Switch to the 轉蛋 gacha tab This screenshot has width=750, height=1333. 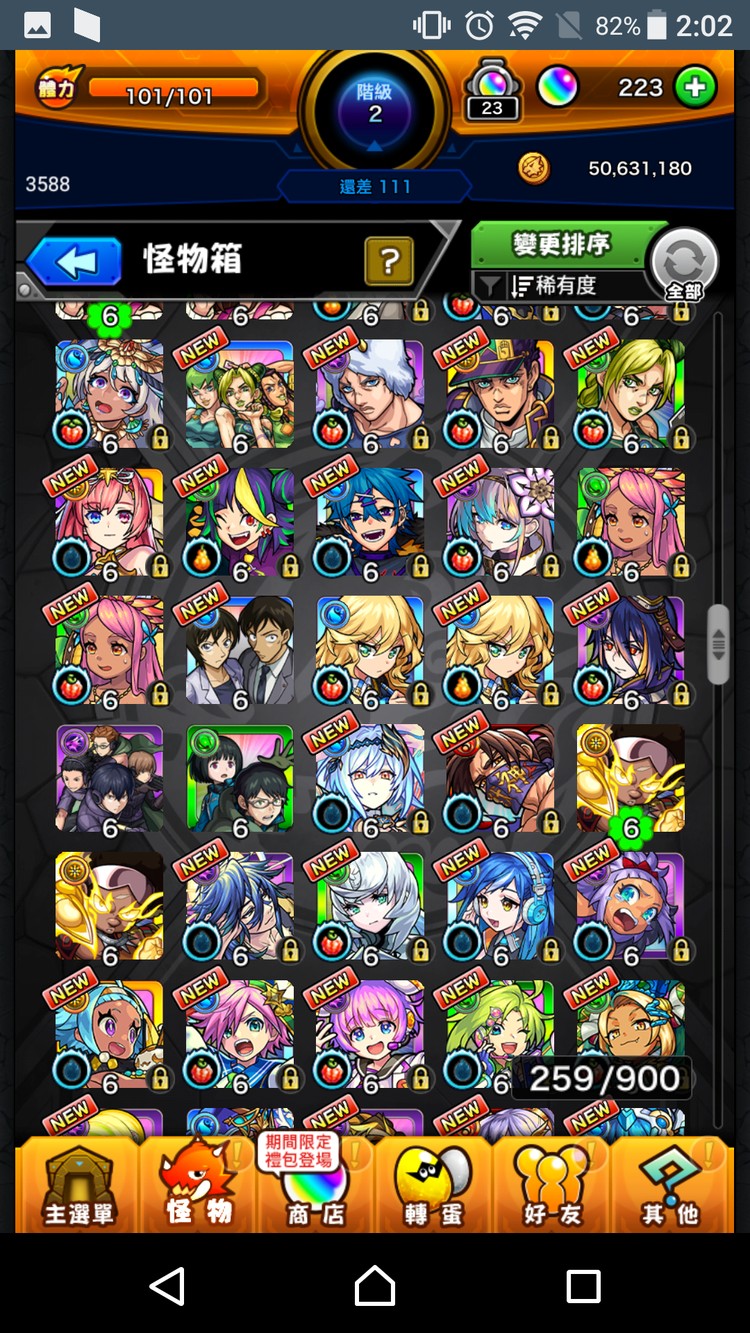(x=433, y=1185)
